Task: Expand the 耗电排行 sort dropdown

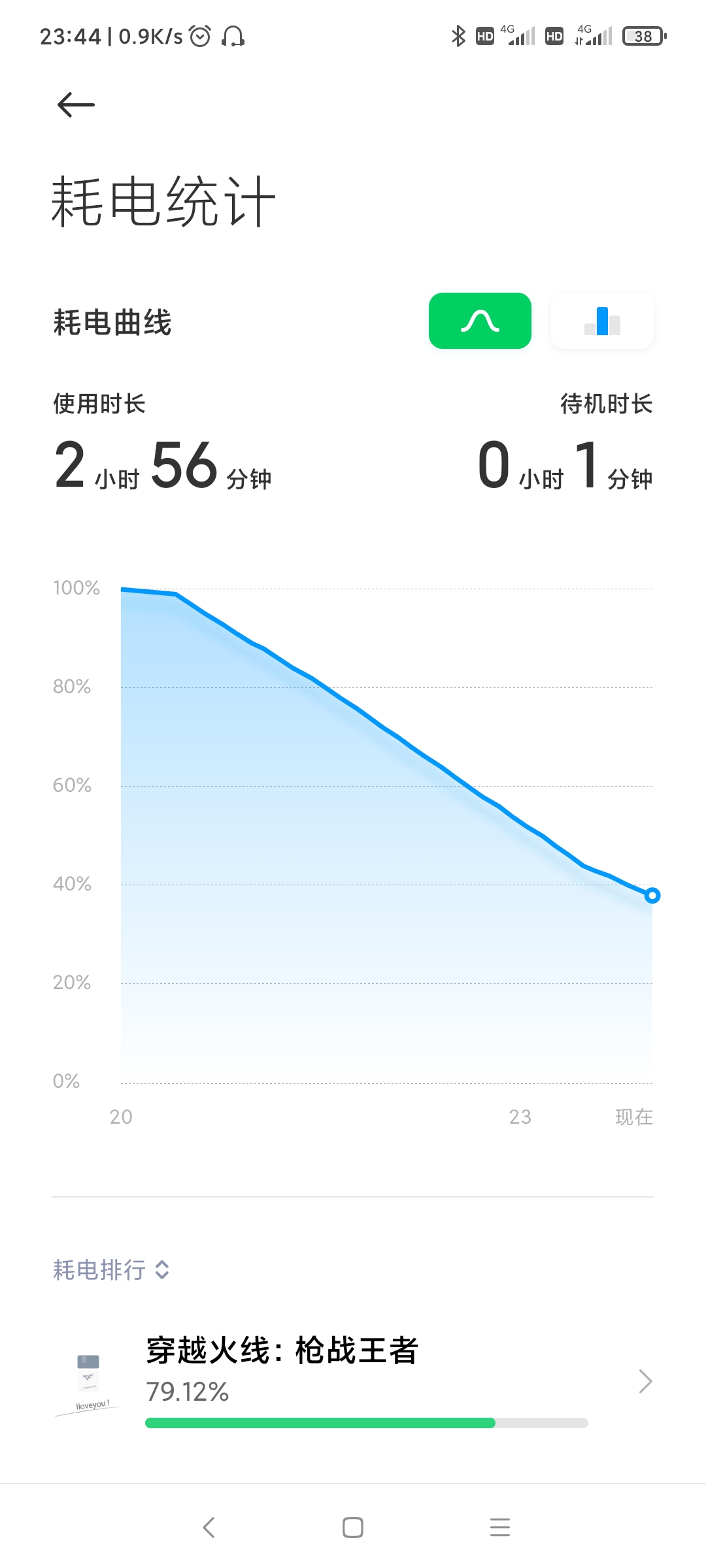Action: pos(111,1269)
